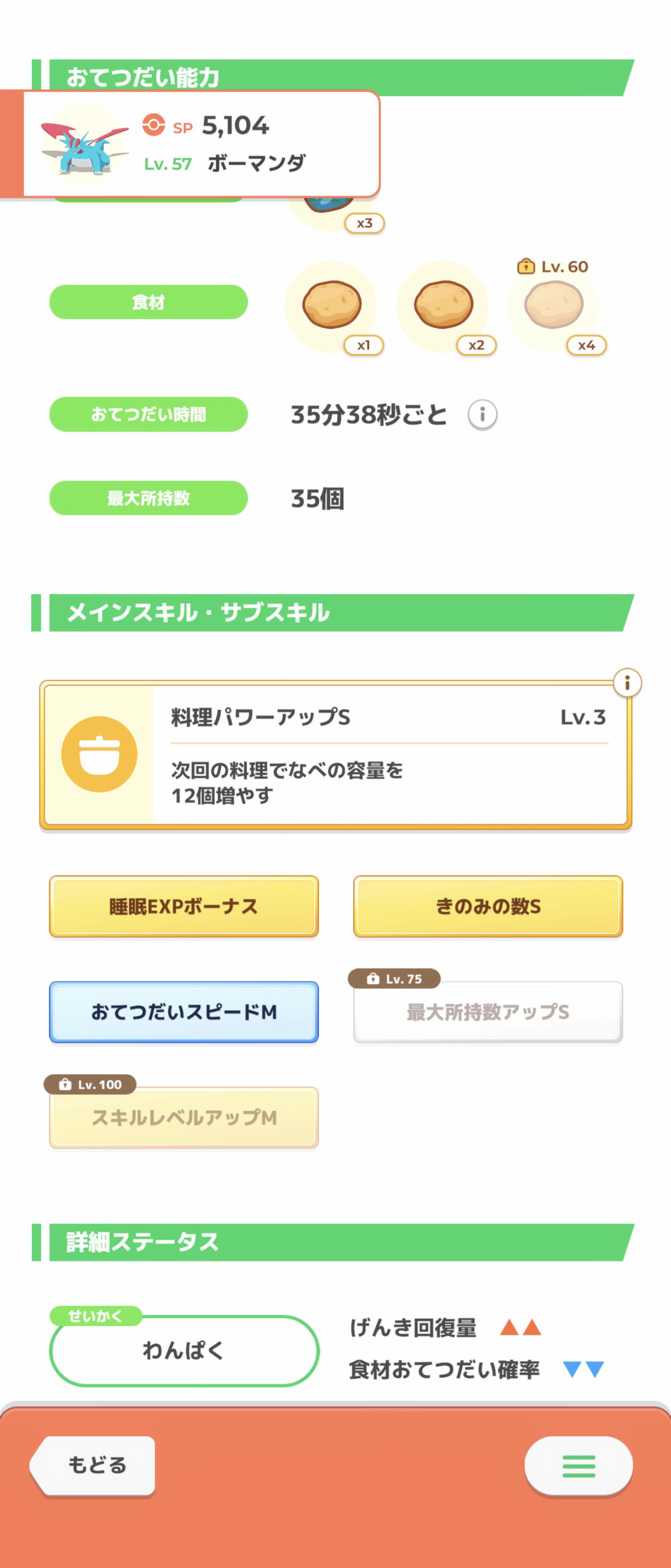View the きのみの数S sub skill
The width and height of the screenshot is (671, 1568).
pos(488,906)
